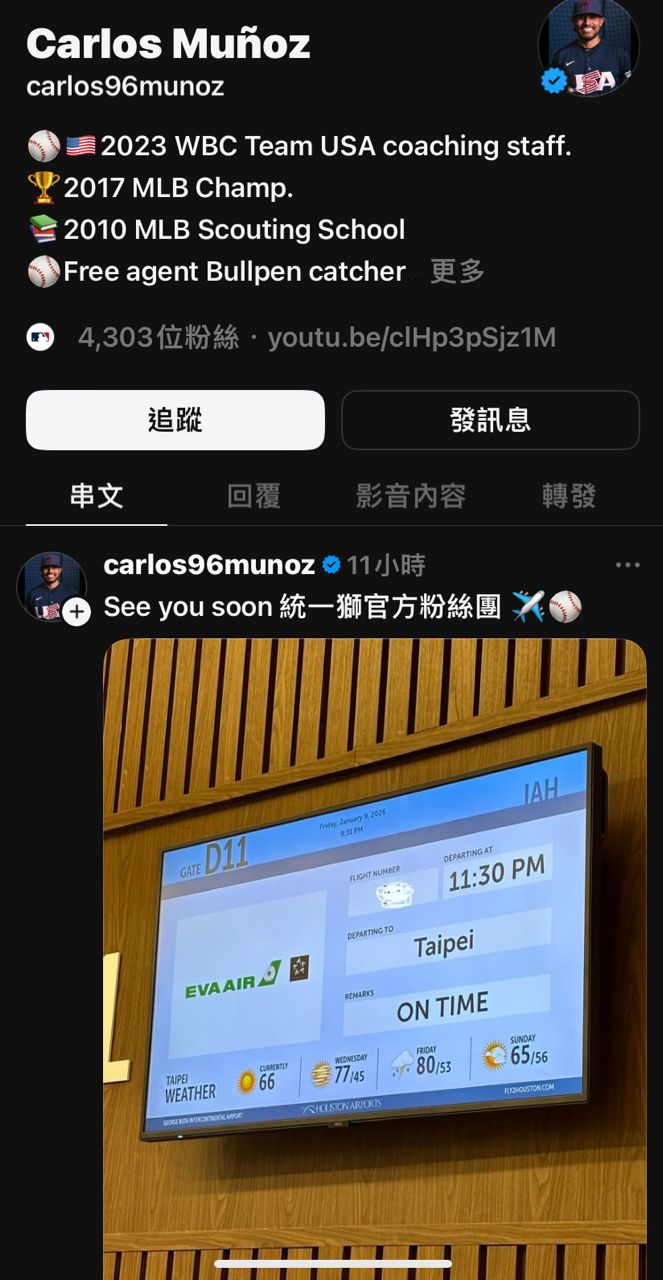Tap the carlos96munoz username on the post
The width and height of the screenshot is (663, 1280).
[209, 565]
